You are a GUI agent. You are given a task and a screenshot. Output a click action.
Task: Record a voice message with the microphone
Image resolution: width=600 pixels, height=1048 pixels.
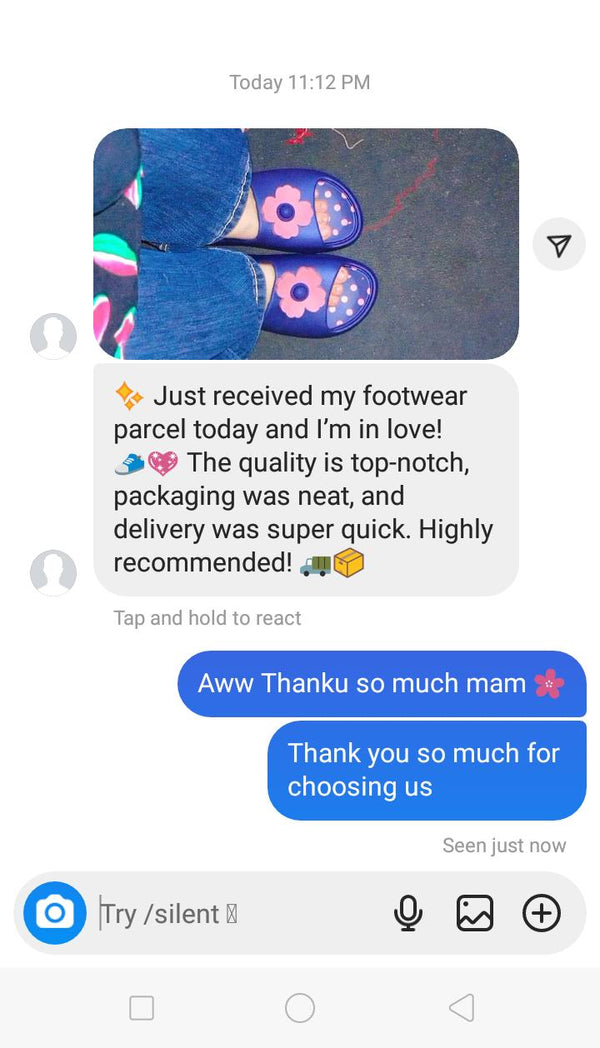tap(408, 913)
